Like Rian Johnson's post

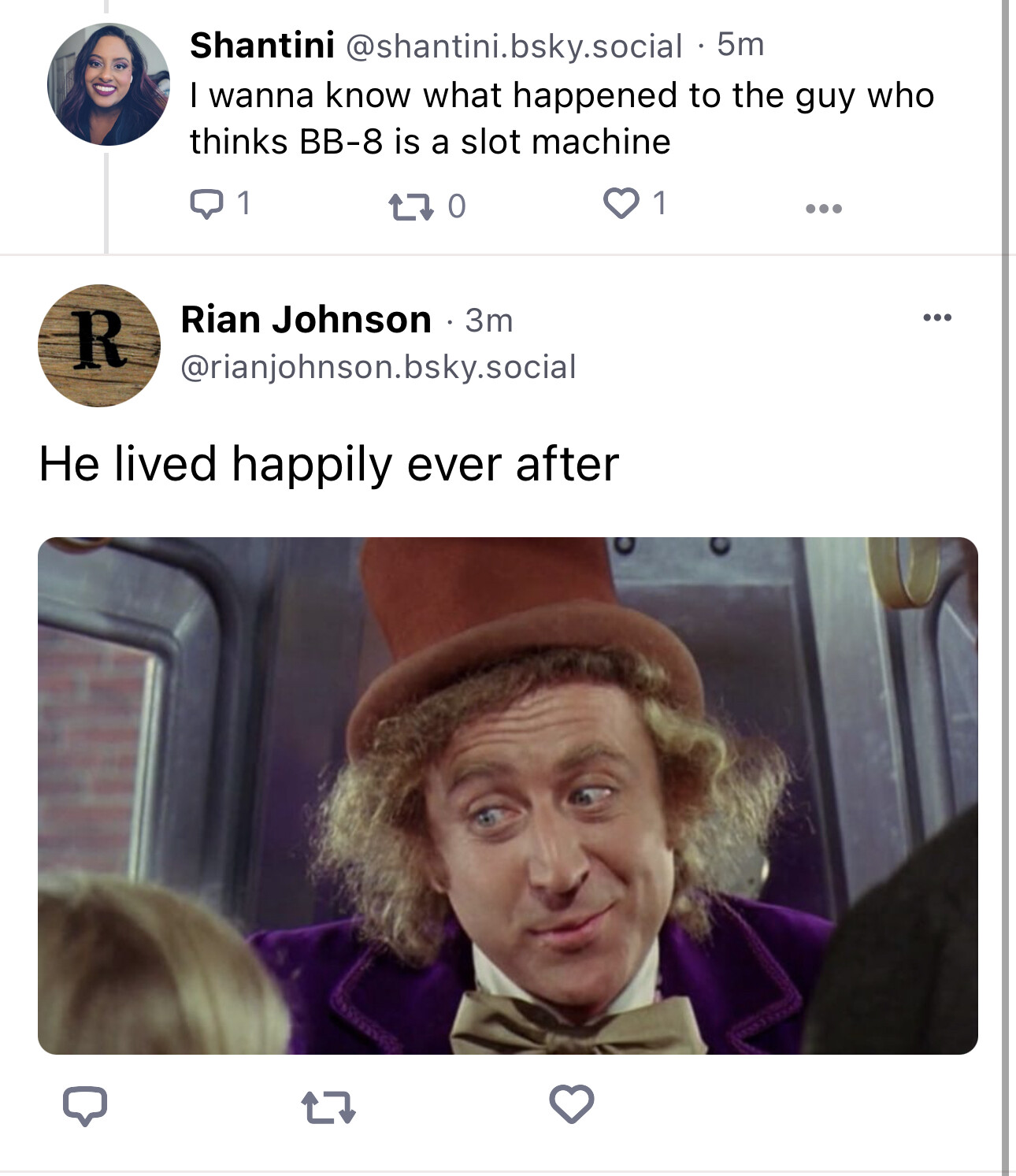(x=572, y=1104)
